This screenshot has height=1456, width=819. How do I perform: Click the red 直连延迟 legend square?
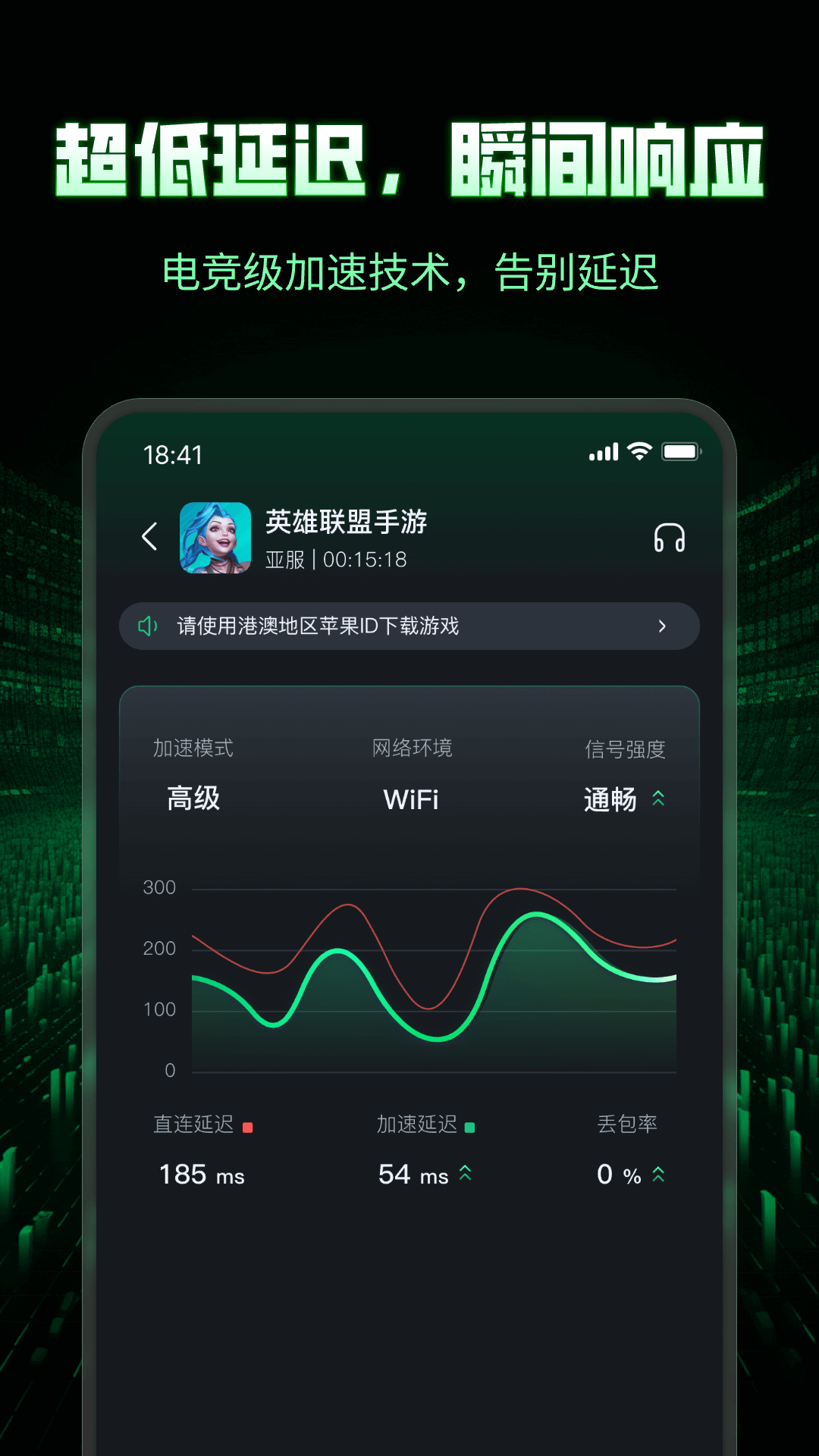(248, 1125)
